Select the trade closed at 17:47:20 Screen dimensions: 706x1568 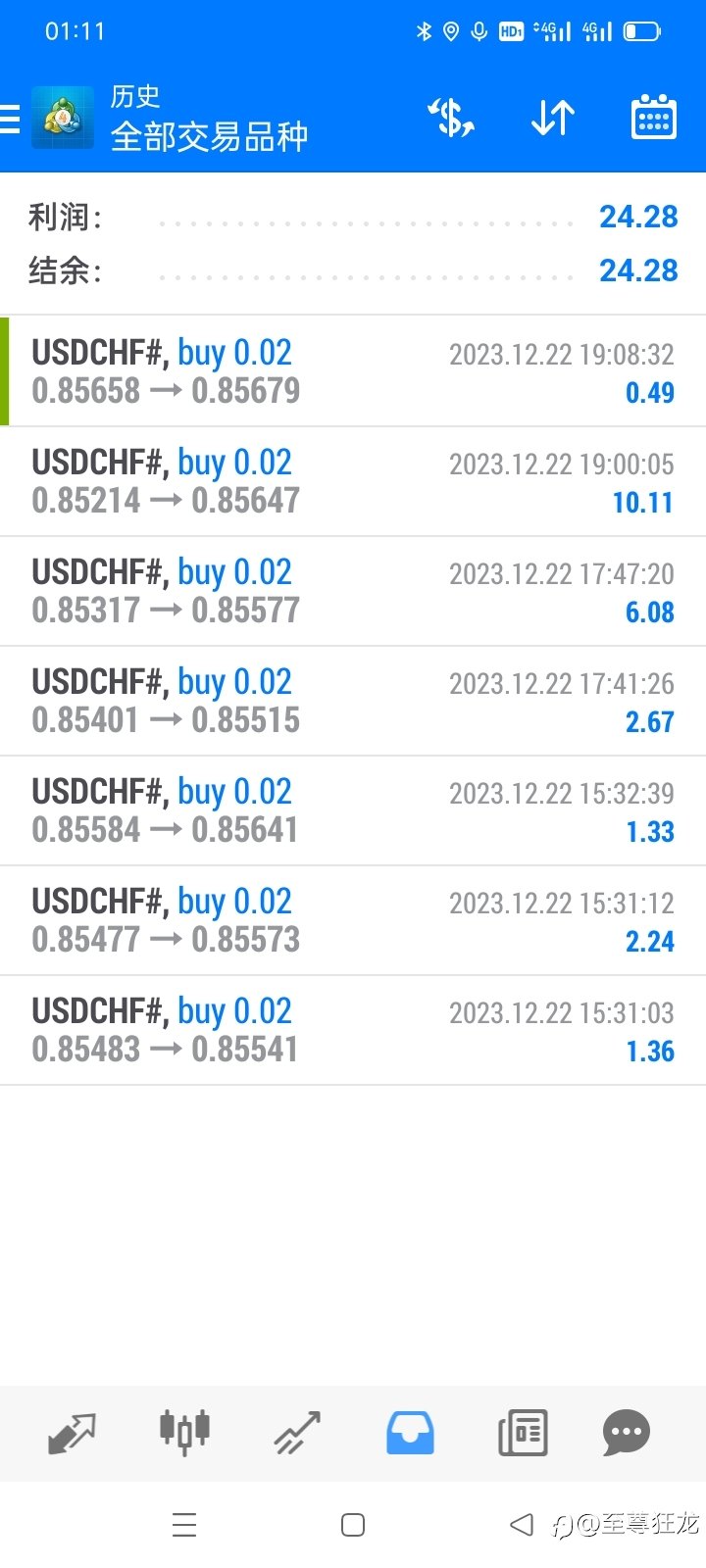click(x=353, y=591)
